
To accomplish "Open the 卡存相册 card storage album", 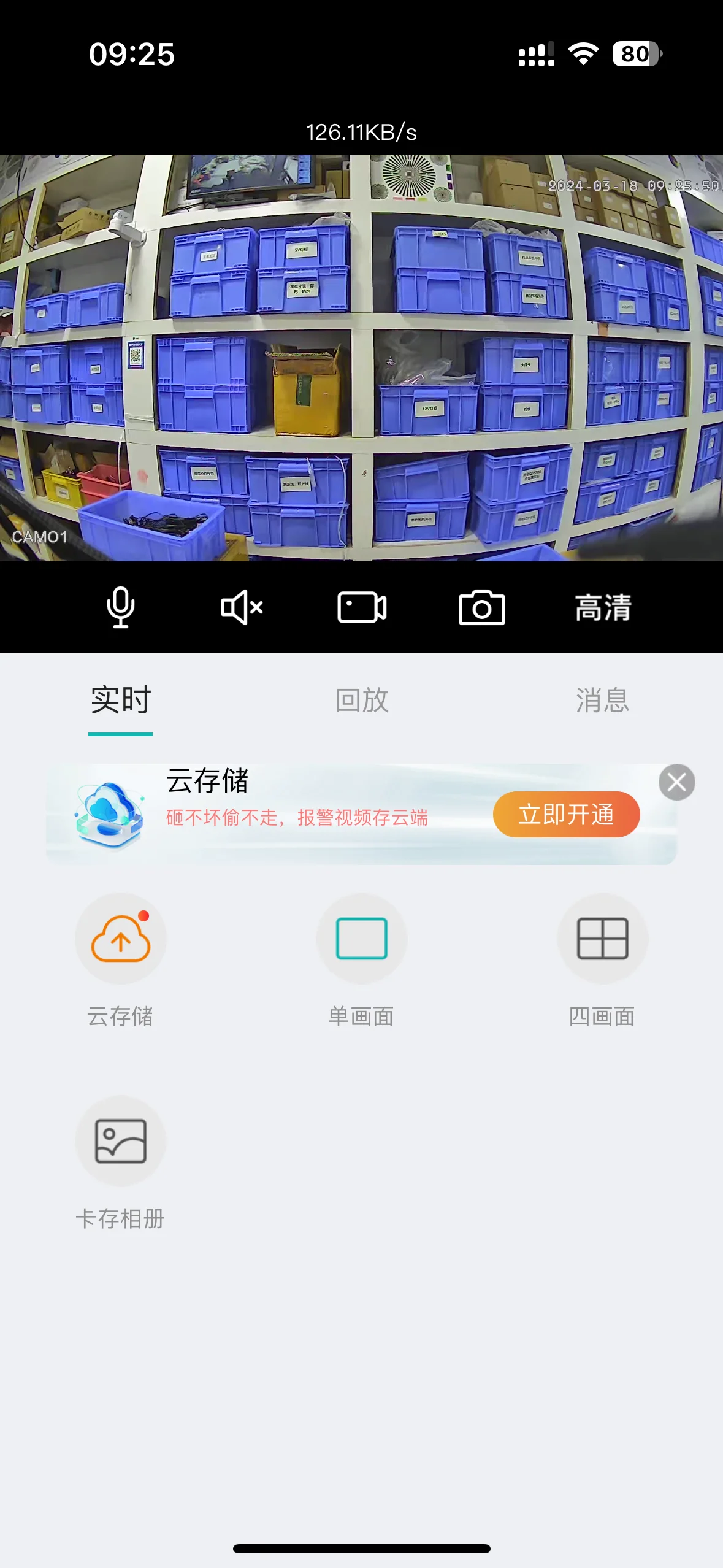I will [x=120, y=1141].
